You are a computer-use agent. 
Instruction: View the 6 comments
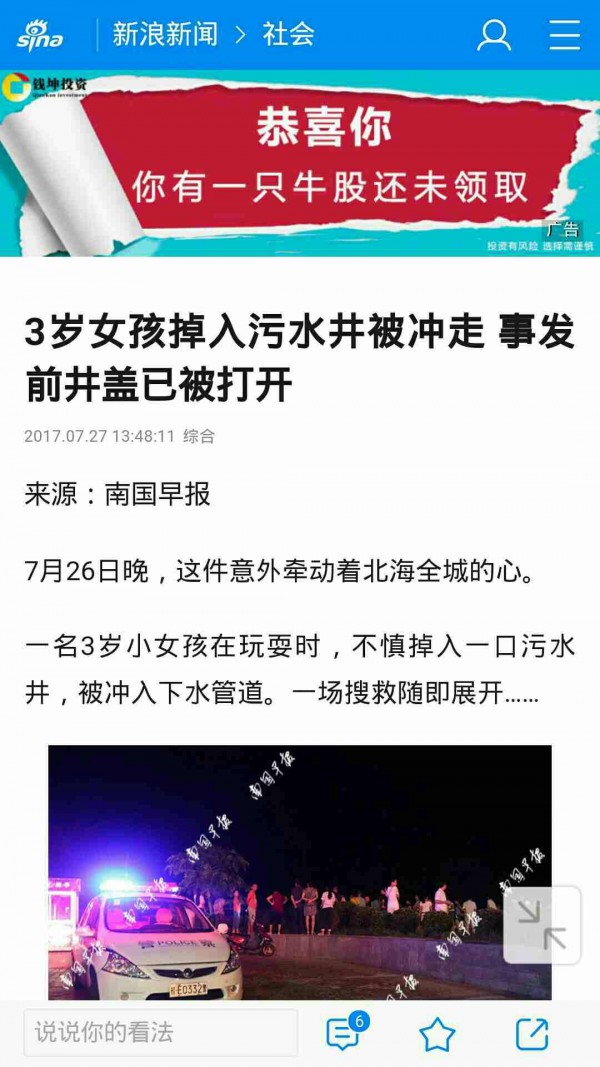[x=345, y=1033]
